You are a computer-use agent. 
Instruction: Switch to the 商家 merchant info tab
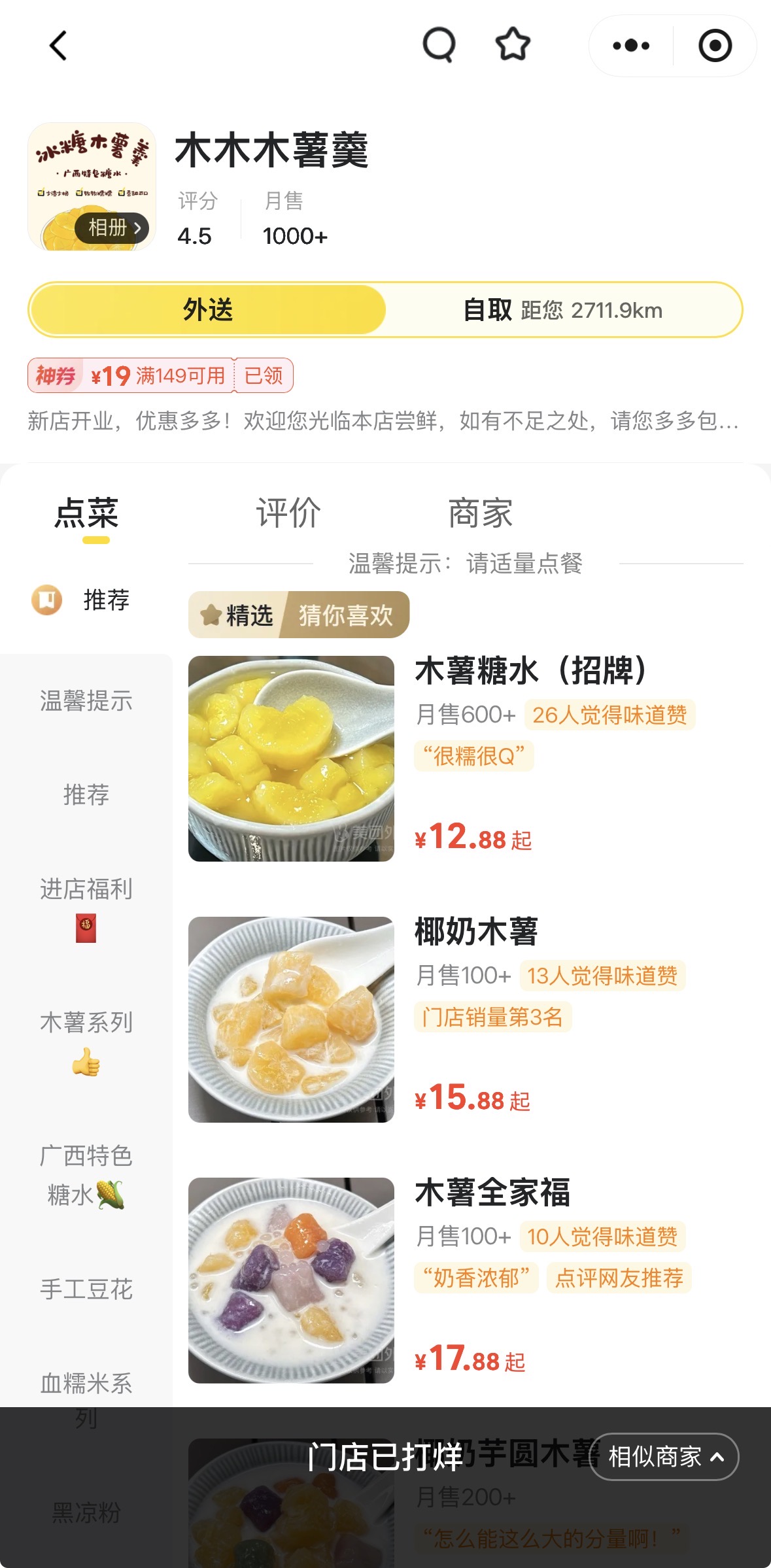click(x=480, y=513)
